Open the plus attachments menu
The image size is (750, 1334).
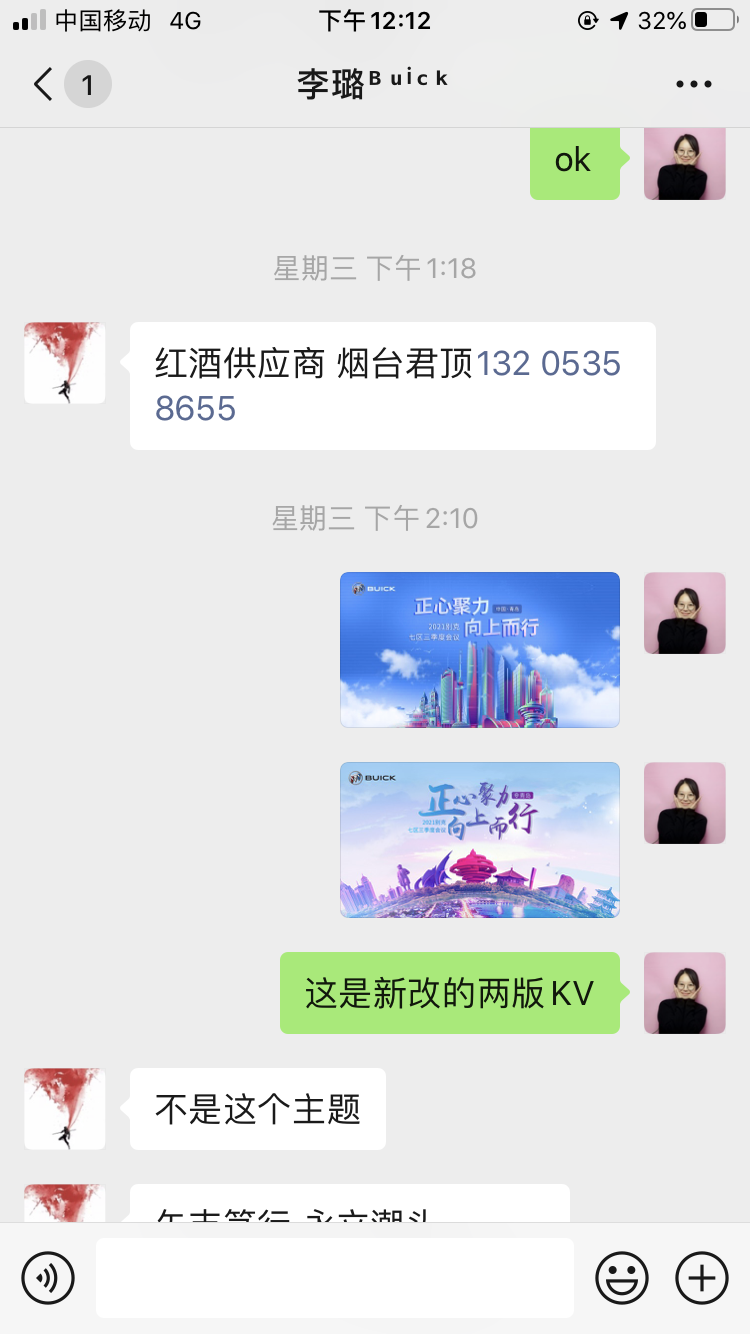coord(702,1277)
